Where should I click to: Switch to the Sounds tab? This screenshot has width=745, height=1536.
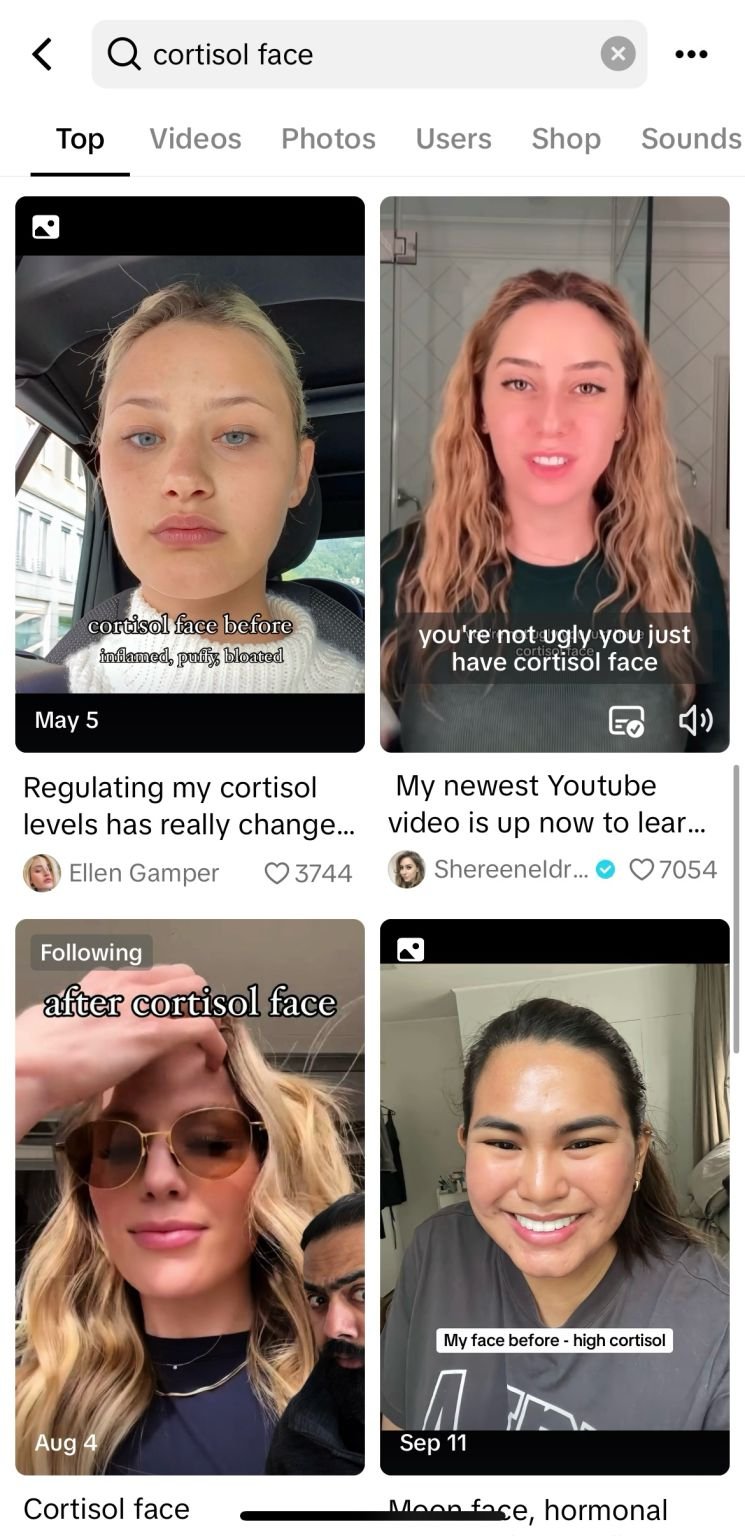691,138
